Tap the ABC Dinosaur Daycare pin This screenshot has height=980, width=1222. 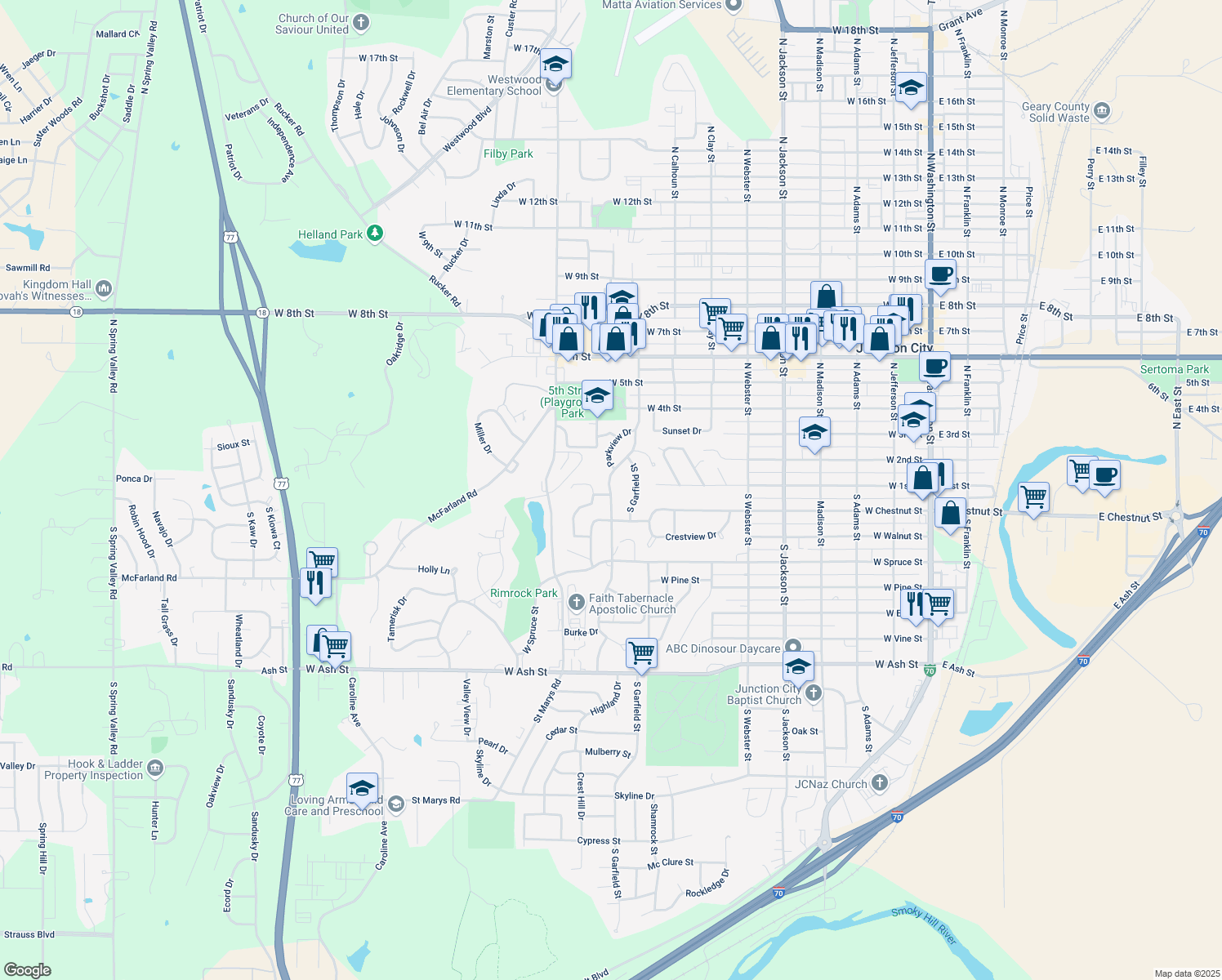(792, 648)
